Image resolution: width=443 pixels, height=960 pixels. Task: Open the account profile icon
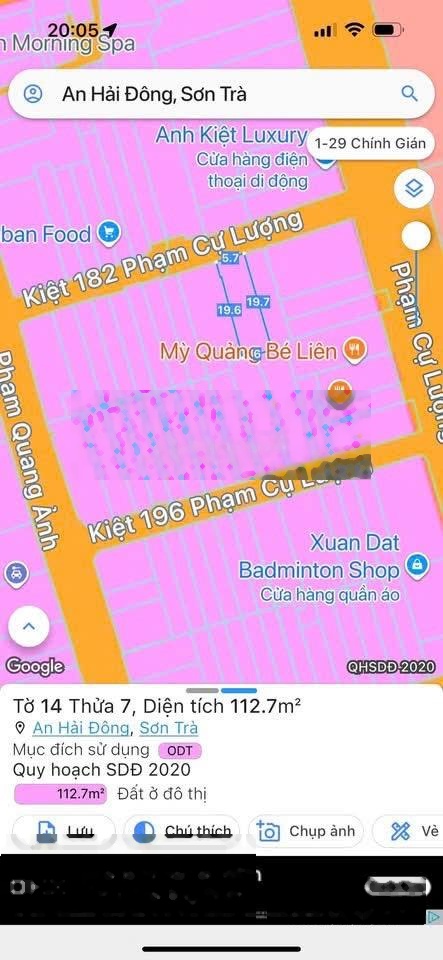[x=32, y=94]
